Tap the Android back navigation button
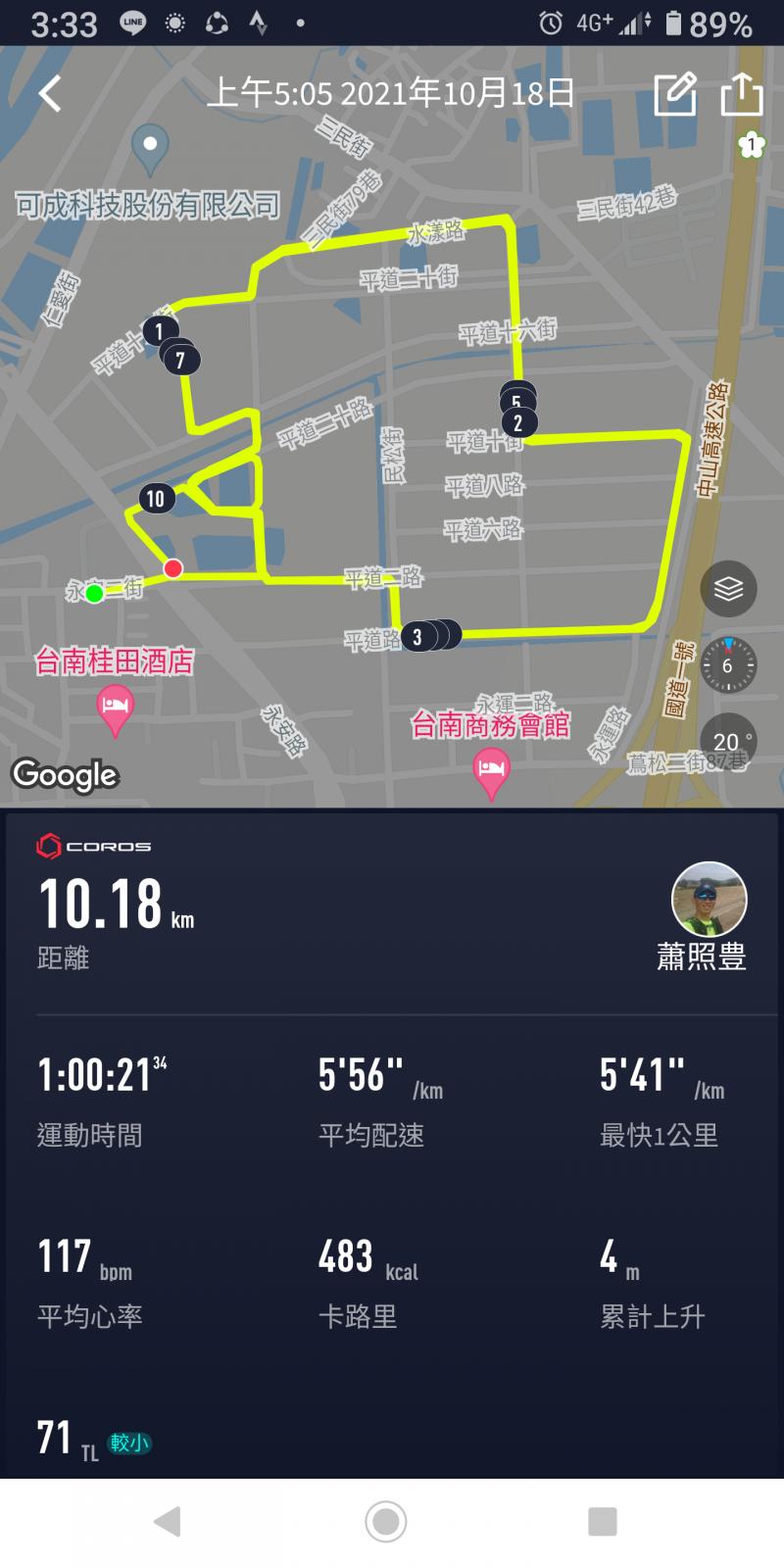This screenshot has width=784, height=1568. (169, 1522)
